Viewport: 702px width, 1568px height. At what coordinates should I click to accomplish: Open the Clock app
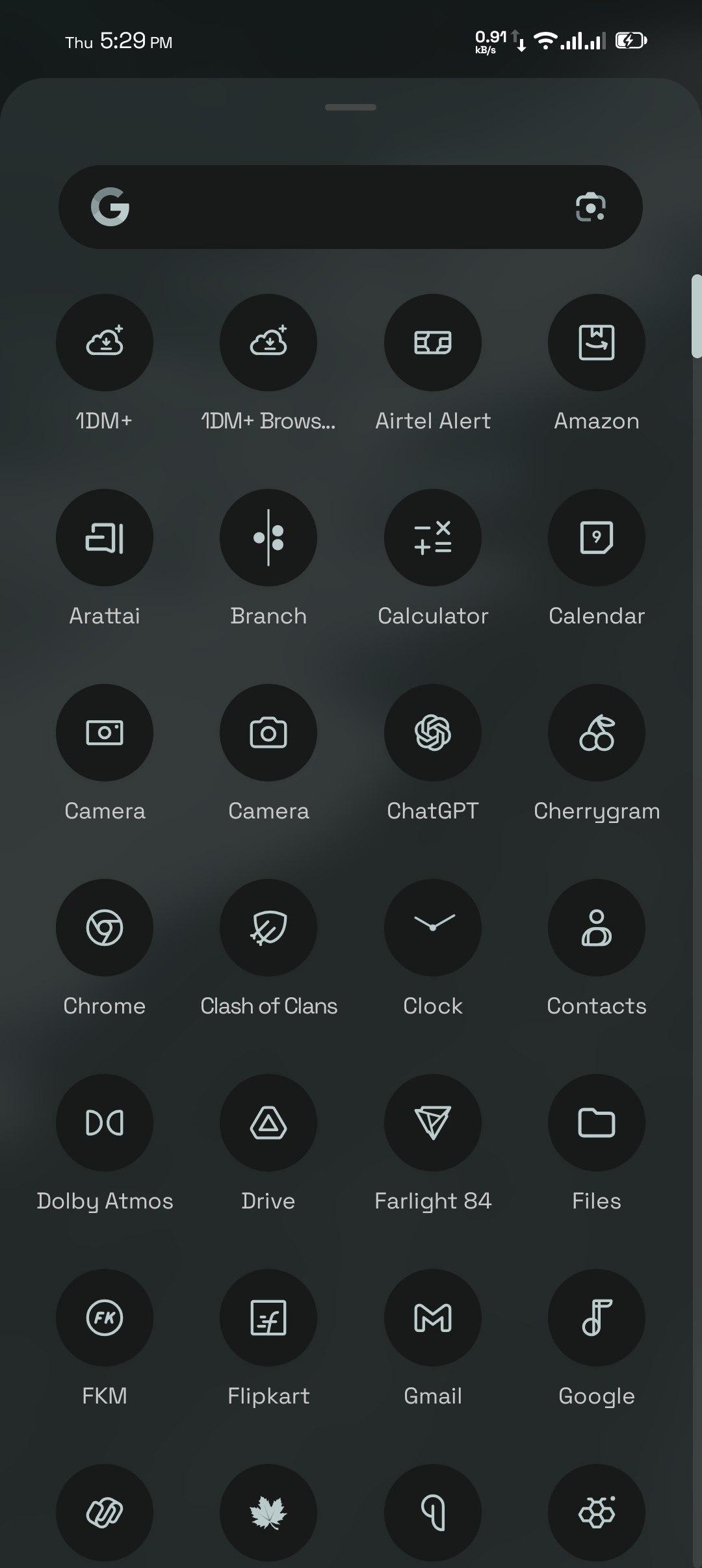[x=433, y=928]
